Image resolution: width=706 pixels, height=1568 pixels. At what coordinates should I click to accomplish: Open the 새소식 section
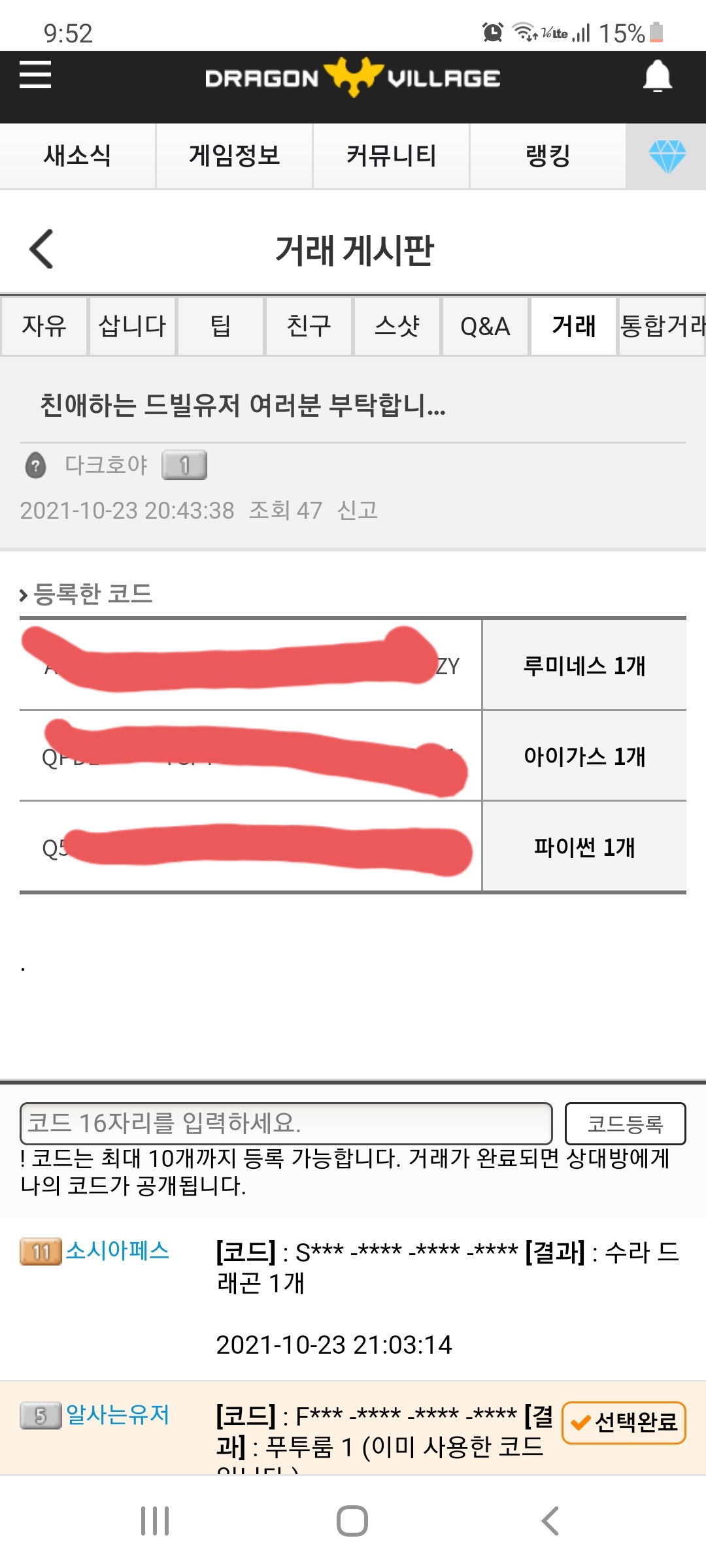click(77, 156)
